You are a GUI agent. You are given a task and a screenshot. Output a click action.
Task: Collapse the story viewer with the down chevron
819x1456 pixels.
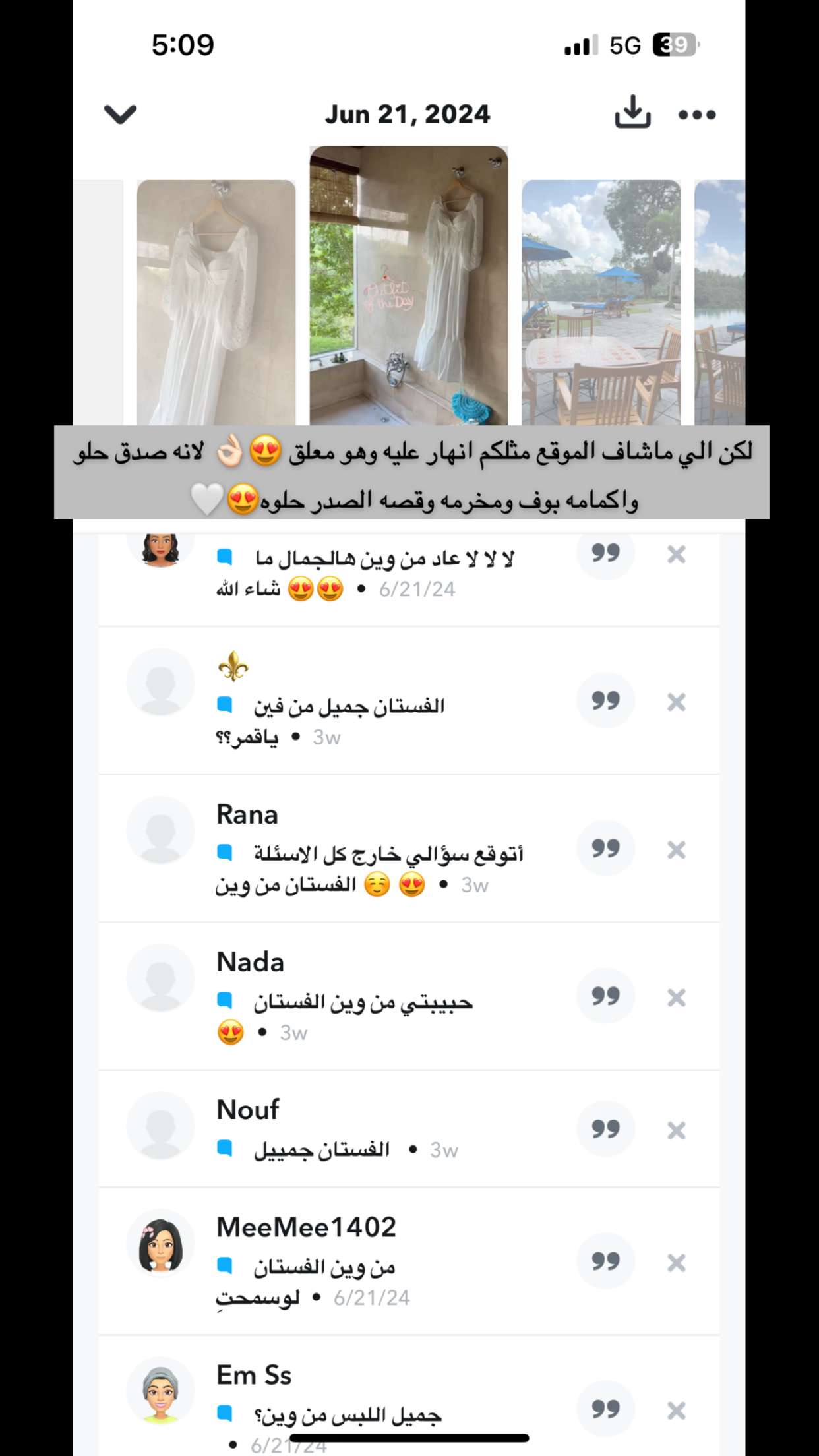pyautogui.click(x=120, y=114)
